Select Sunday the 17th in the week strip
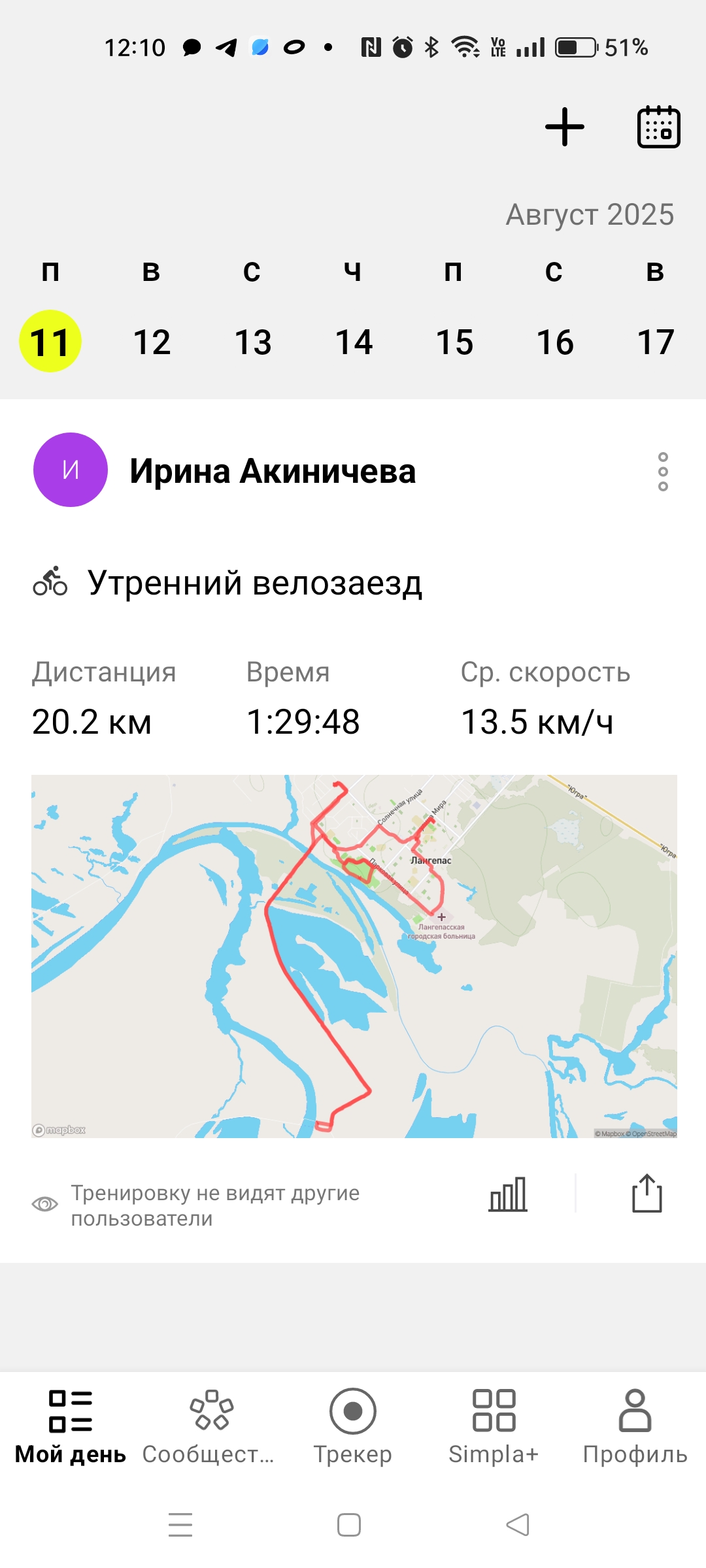Screen dimensions: 706x1568 [656, 342]
